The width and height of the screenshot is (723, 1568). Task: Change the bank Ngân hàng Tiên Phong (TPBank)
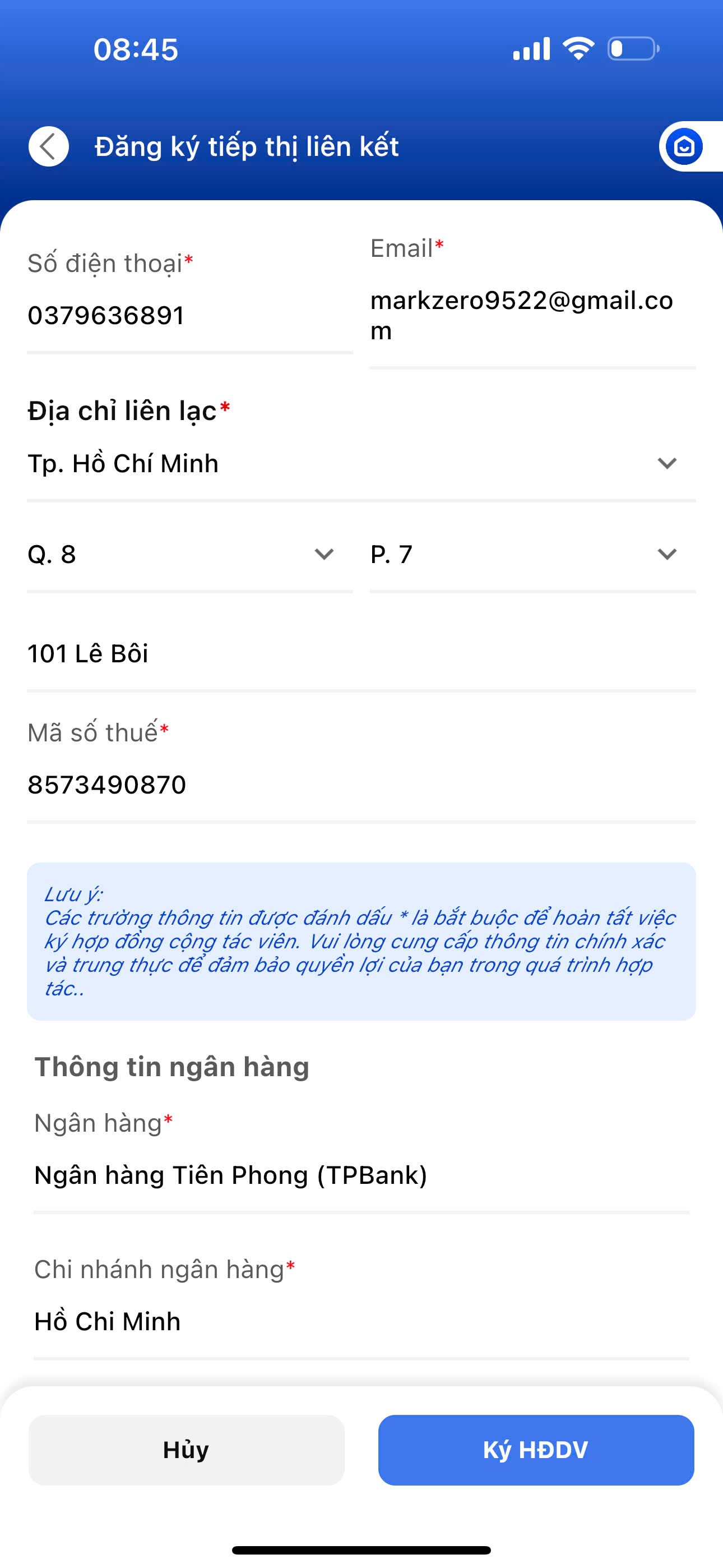[x=361, y=1175]
